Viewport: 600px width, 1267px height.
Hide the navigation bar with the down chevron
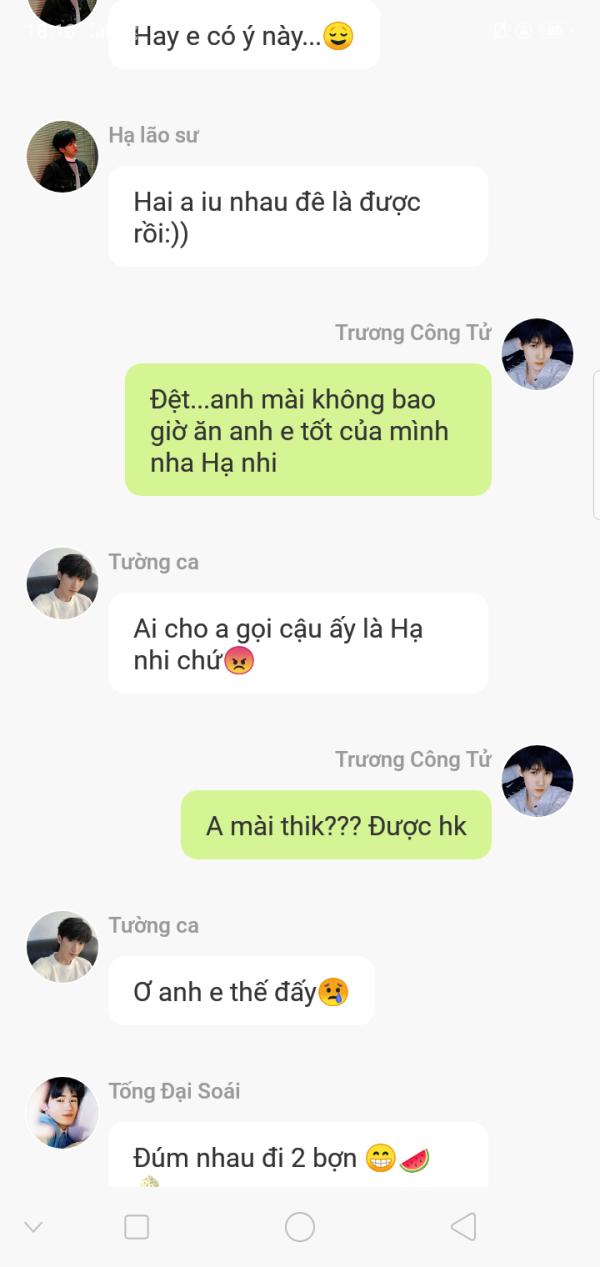33,1226
